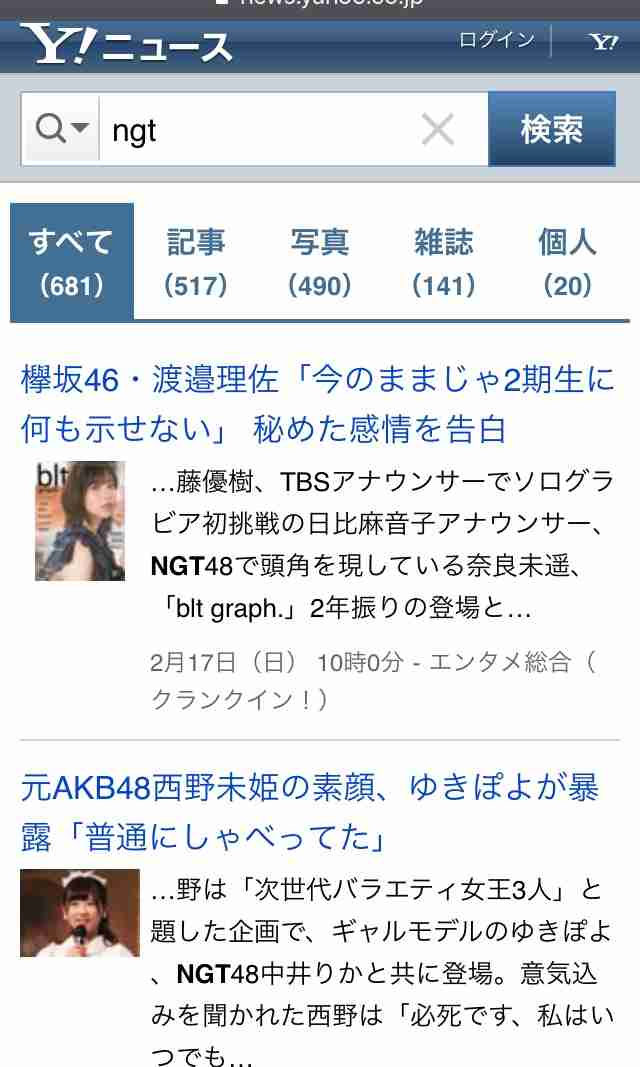This screenshot has height=1067, width=640.
Task: Open the ログイン login link
Action: pos(497,40)
